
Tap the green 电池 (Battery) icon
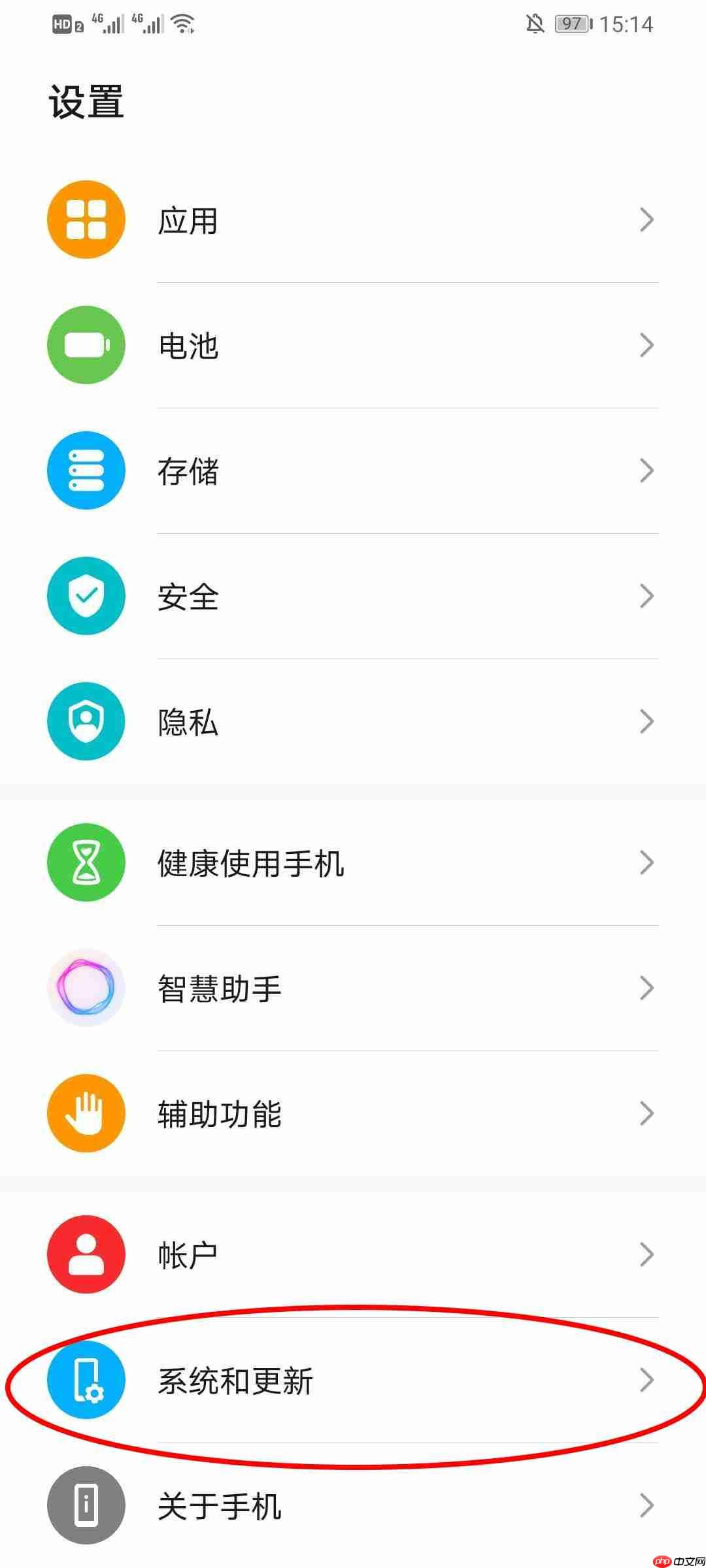pos(86,345)
